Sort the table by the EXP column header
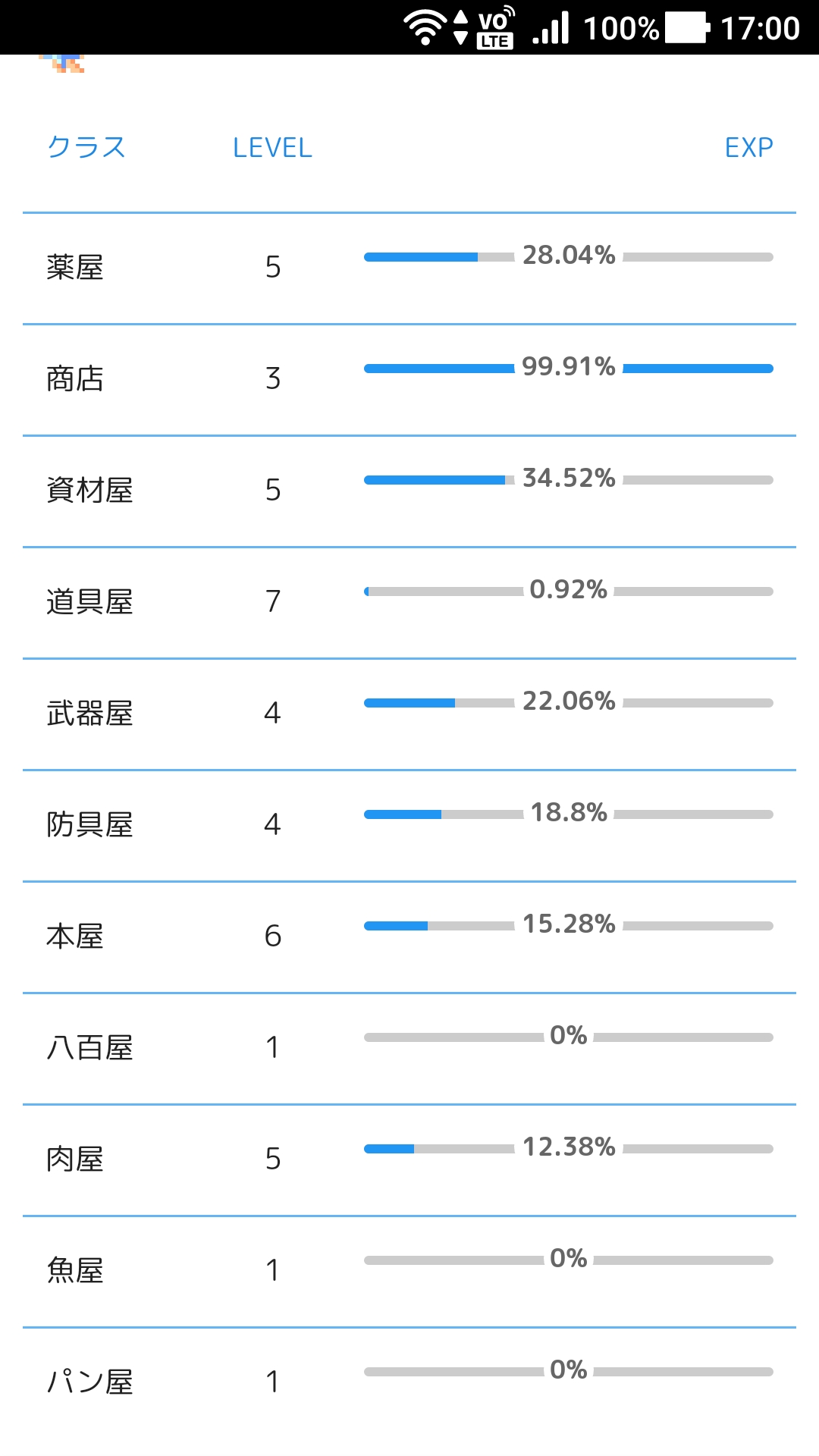Image resolution: width=819 pixels, height=1456 pixels. (748, 148)
